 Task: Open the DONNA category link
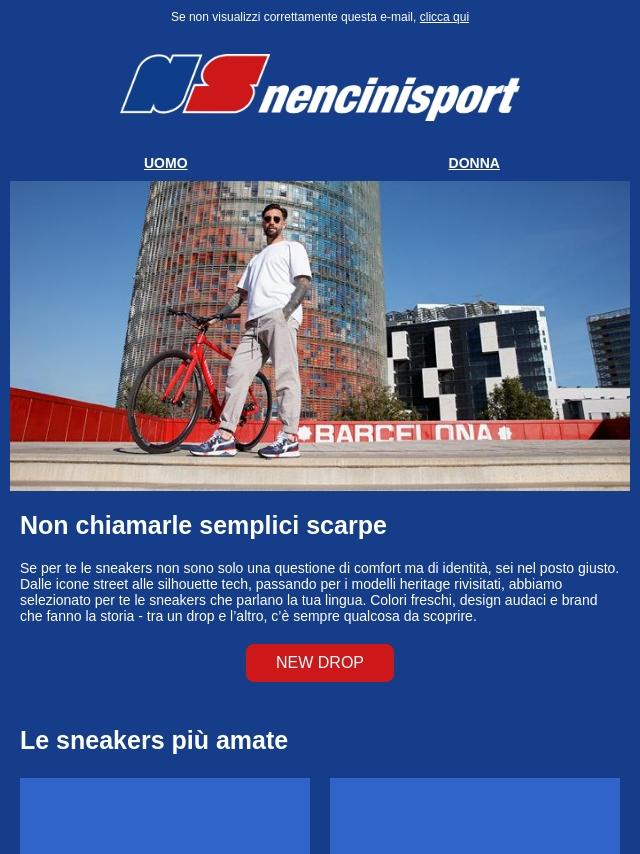coord(473,163)
